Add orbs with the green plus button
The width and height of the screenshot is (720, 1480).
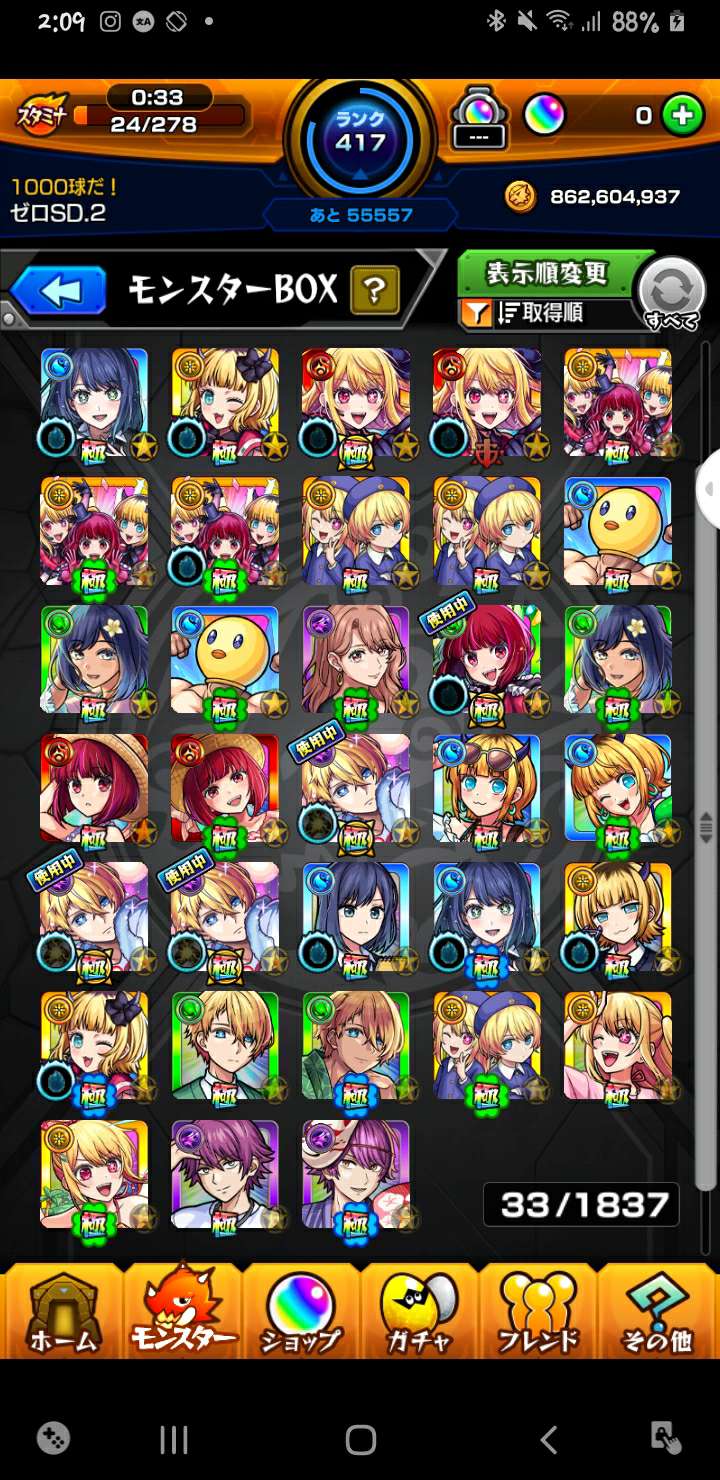[x=682, y=116]
